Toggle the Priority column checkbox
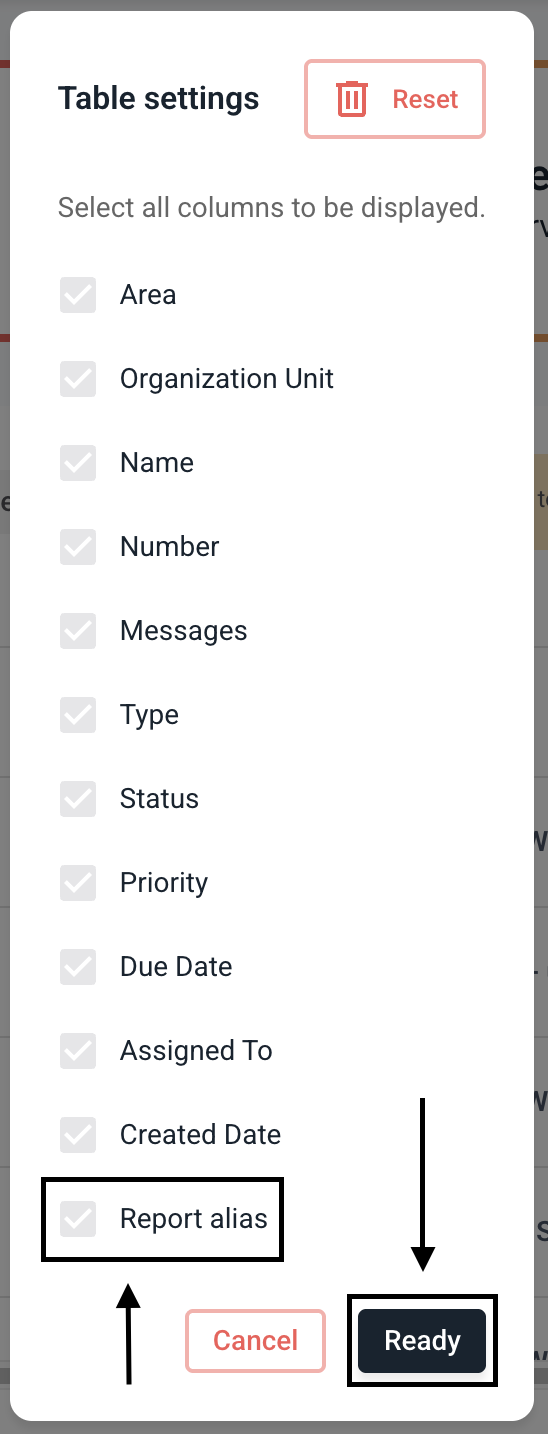The height and width of the screenshot is (1434, 548). pyautogui.click(x=78, y=883)
